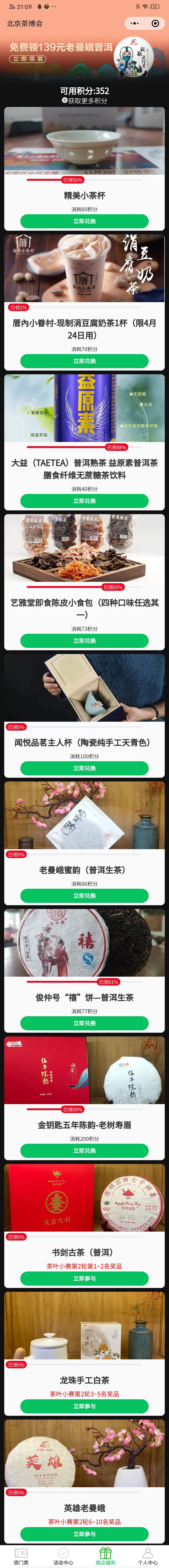Redeem 俊仲号“禧”饼 普洱生茶
This screenshot has width=169, height=1568.
(x=84, y=1023)
